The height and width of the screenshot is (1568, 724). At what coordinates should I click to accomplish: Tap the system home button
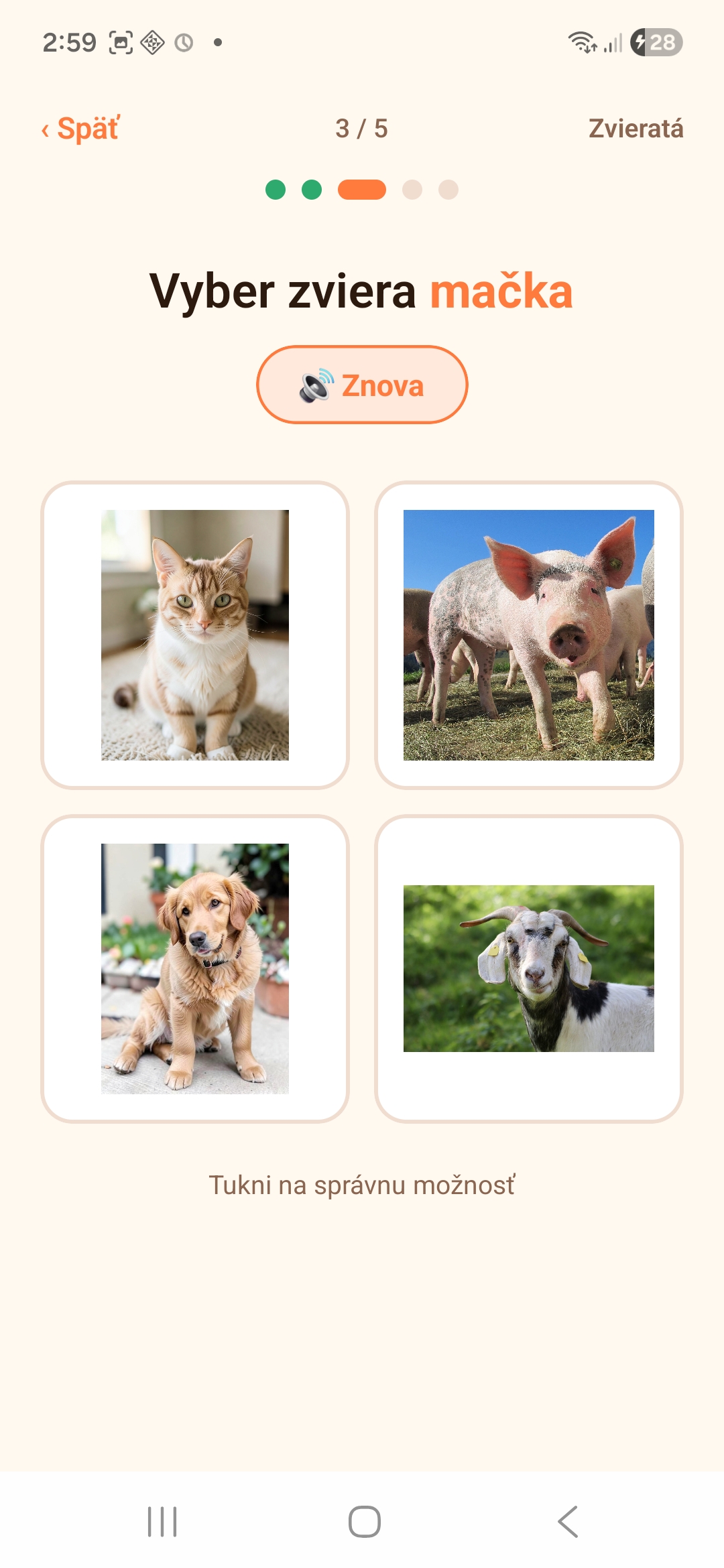[x=365, y=1521]
